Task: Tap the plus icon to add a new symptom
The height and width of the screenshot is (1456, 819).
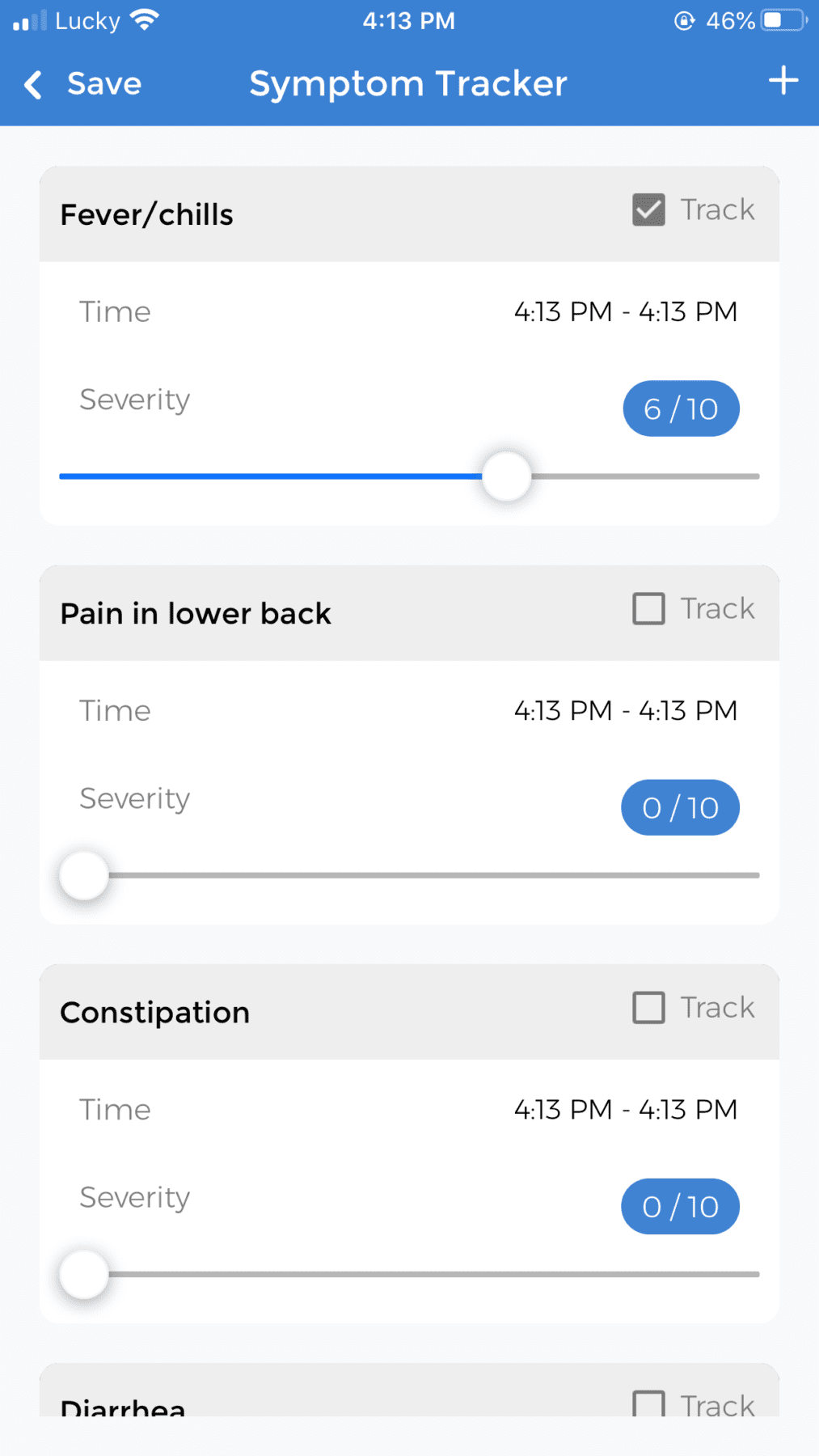Action: [x=782, y=82]
